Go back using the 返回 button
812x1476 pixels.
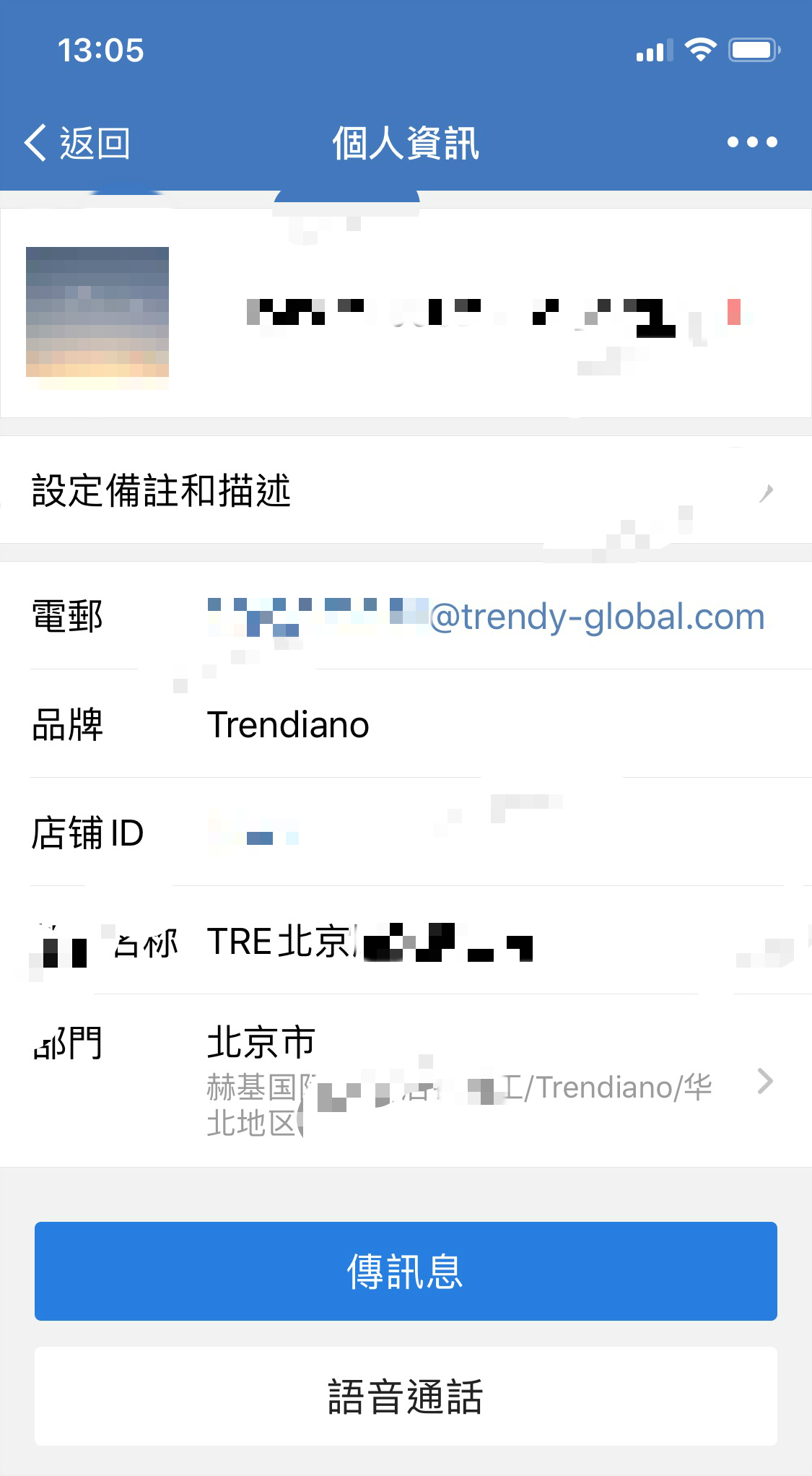click(78, 143)
